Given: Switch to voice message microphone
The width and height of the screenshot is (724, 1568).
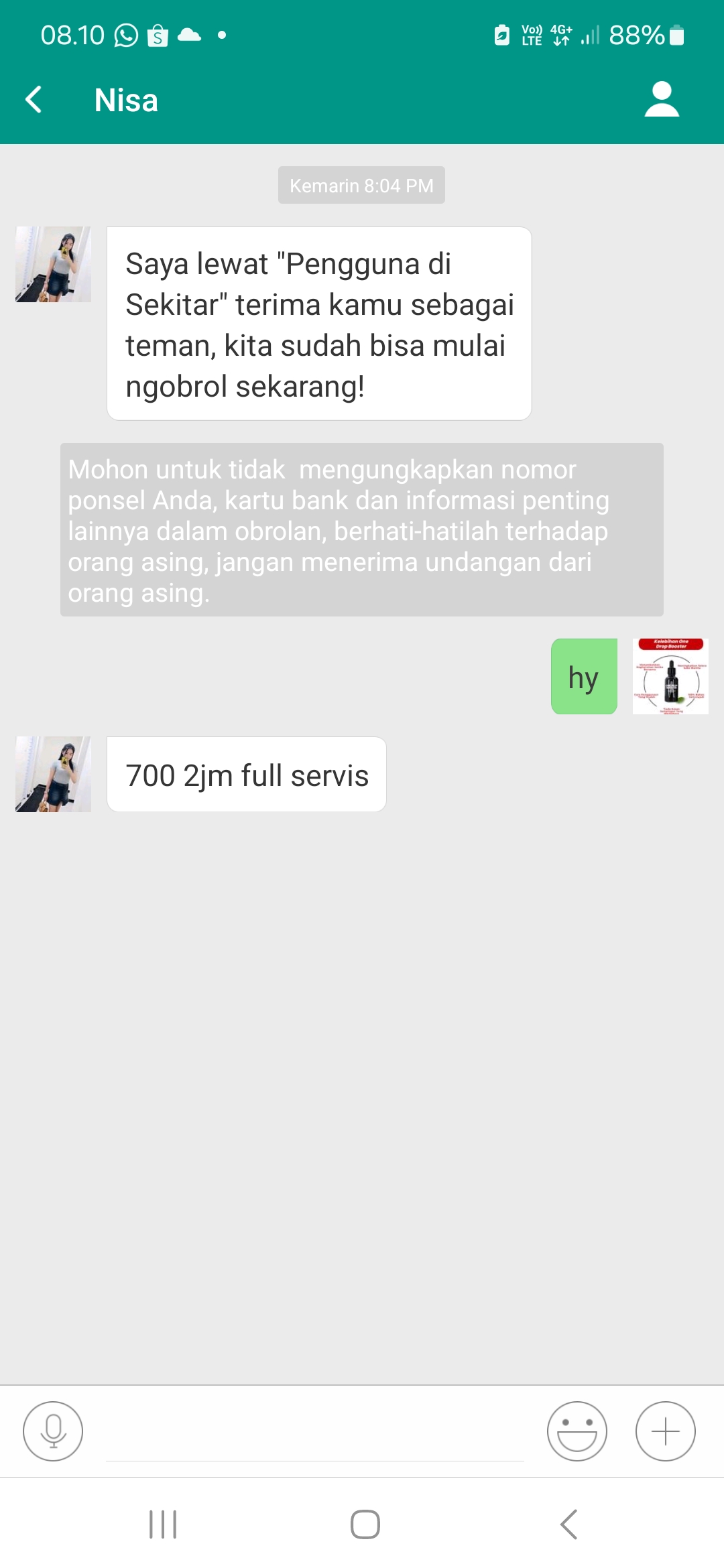Looking at the screenshot, I should 53,1431.
